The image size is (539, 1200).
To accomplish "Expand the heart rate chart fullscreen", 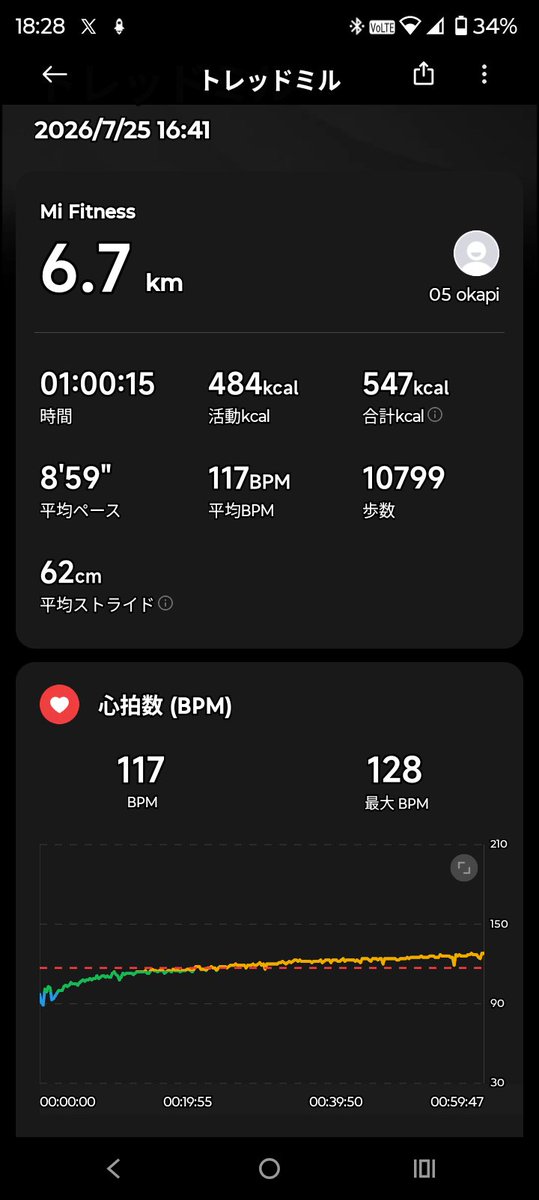I will 464,868.
